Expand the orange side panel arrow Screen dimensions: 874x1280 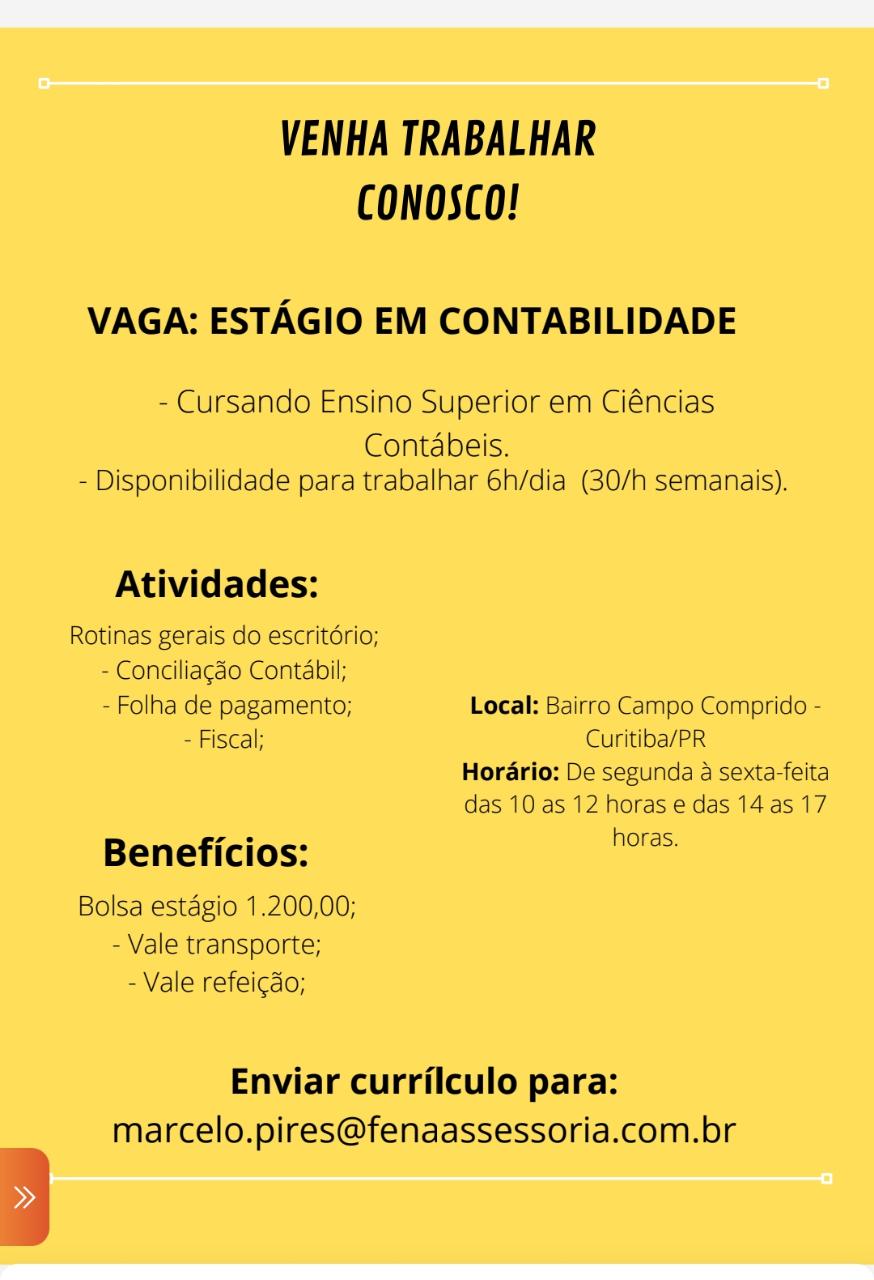coord(23,1196)
